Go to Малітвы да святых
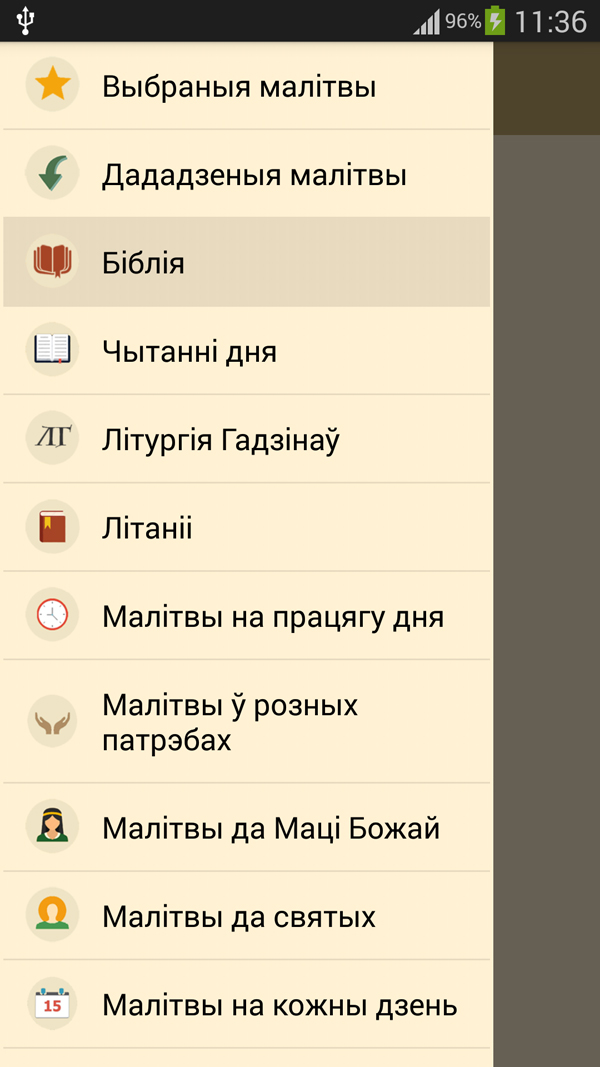Viewport: 600px width, 1067px height. coord(246,916)
